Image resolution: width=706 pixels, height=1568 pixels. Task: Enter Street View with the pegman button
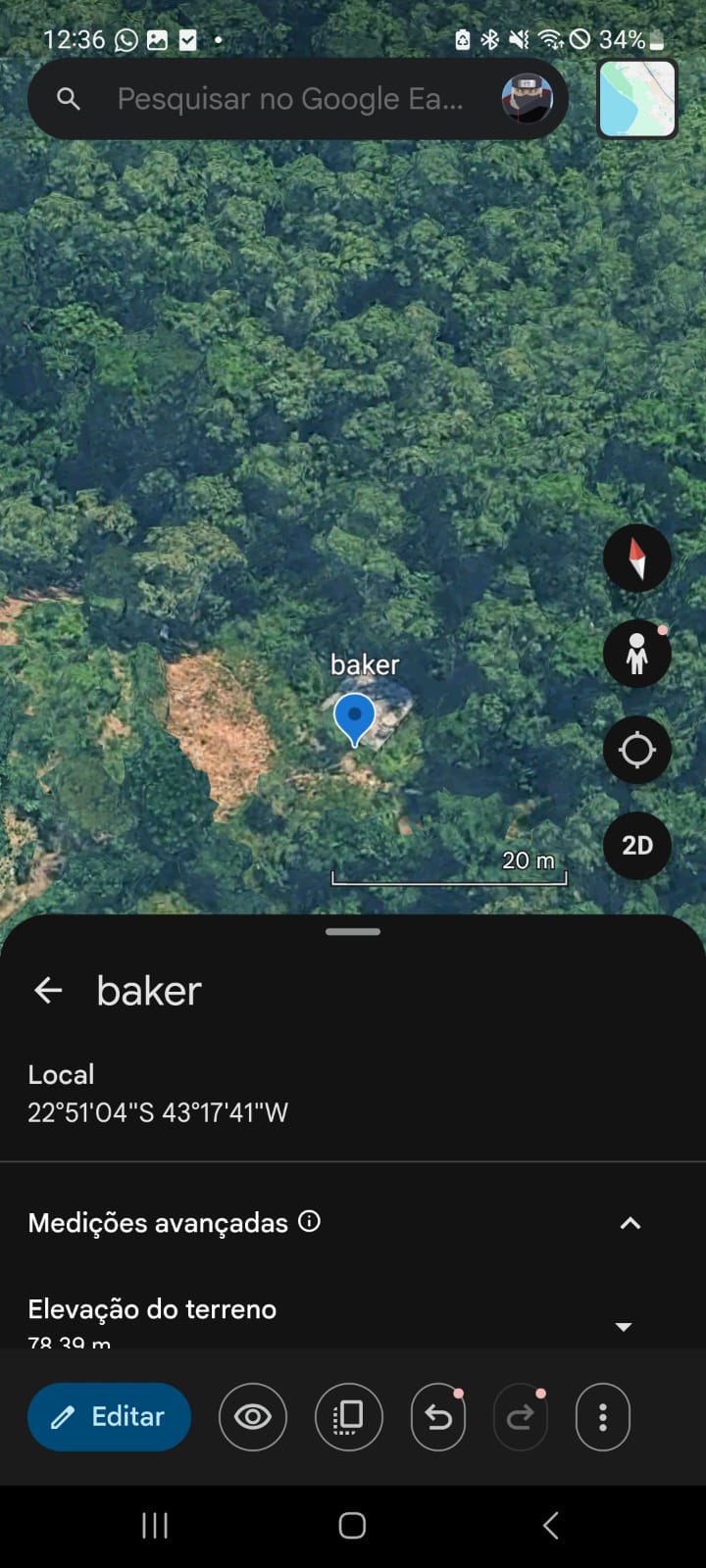pos(637,654)
